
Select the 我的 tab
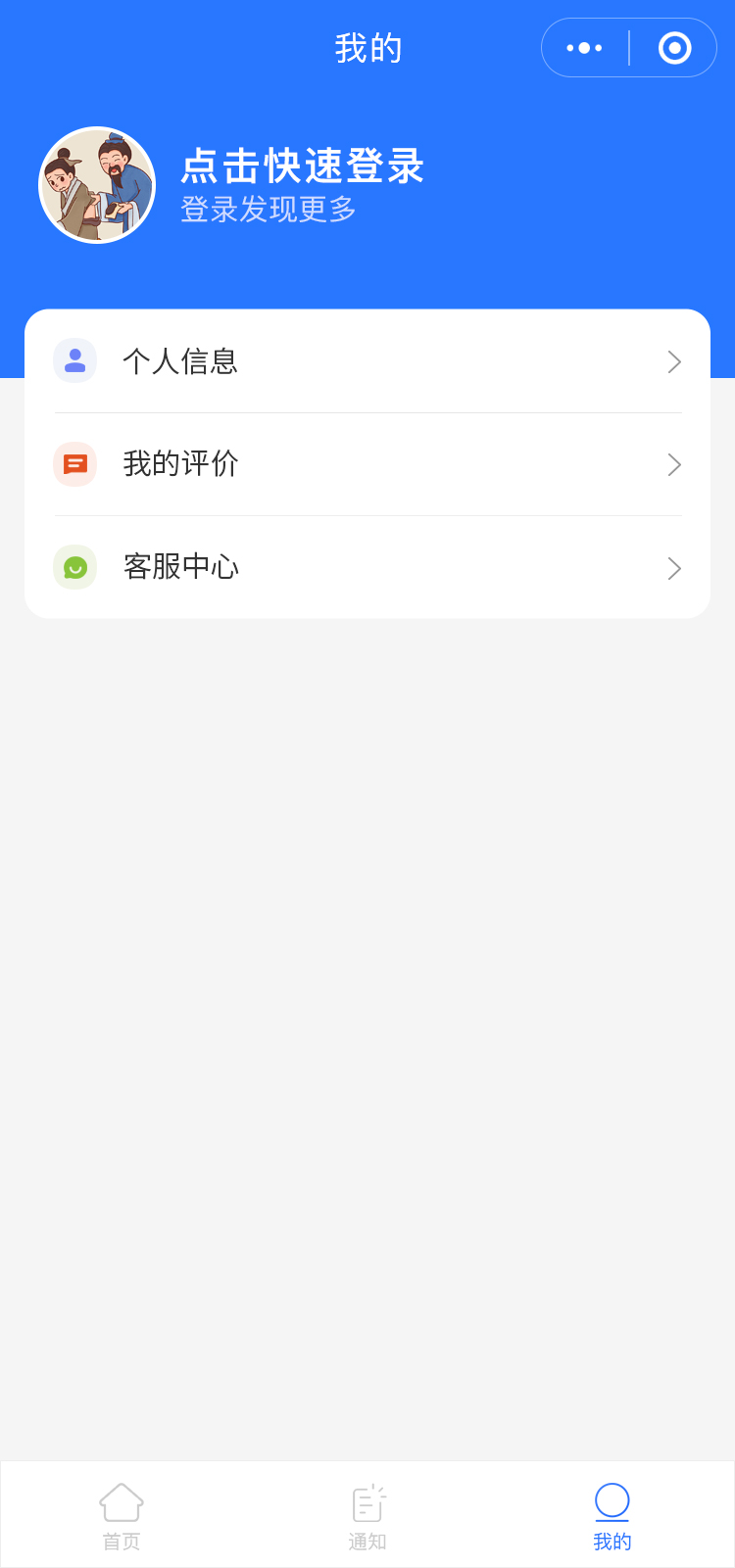pos(612,1514)
